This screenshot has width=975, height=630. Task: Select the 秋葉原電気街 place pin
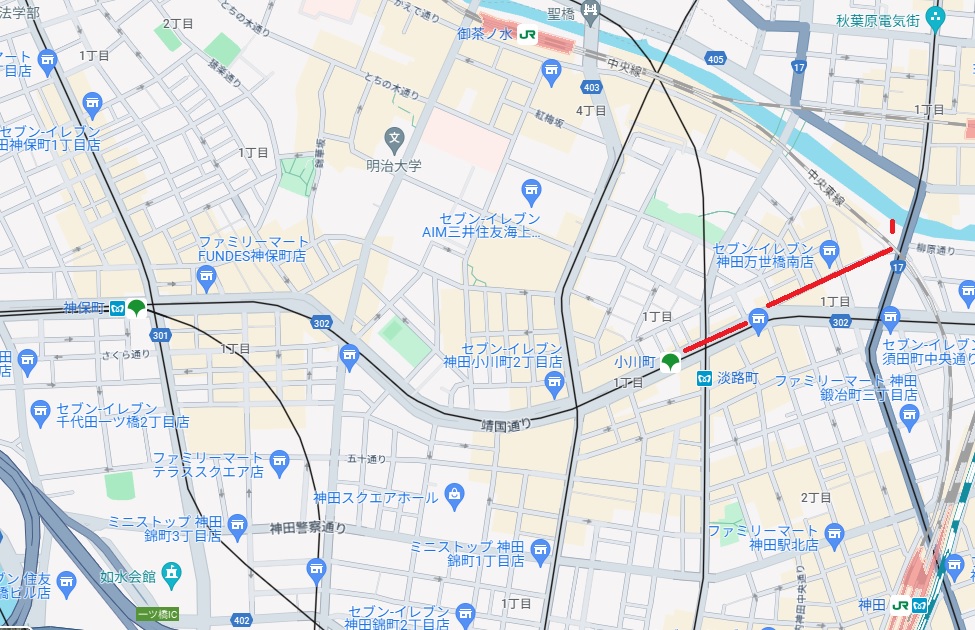935,15
